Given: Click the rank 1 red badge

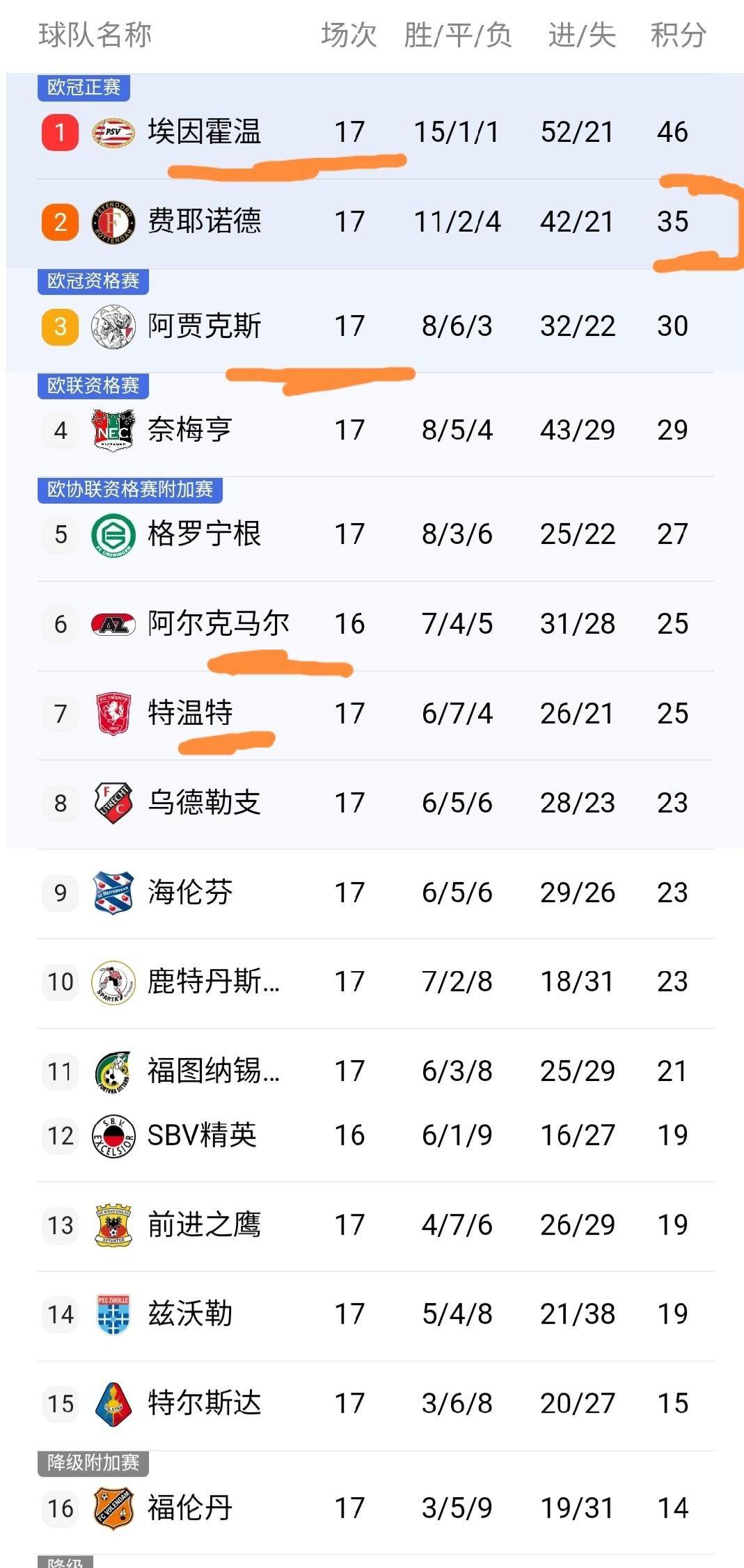Looking at the screenshot, I should point(59,132).
